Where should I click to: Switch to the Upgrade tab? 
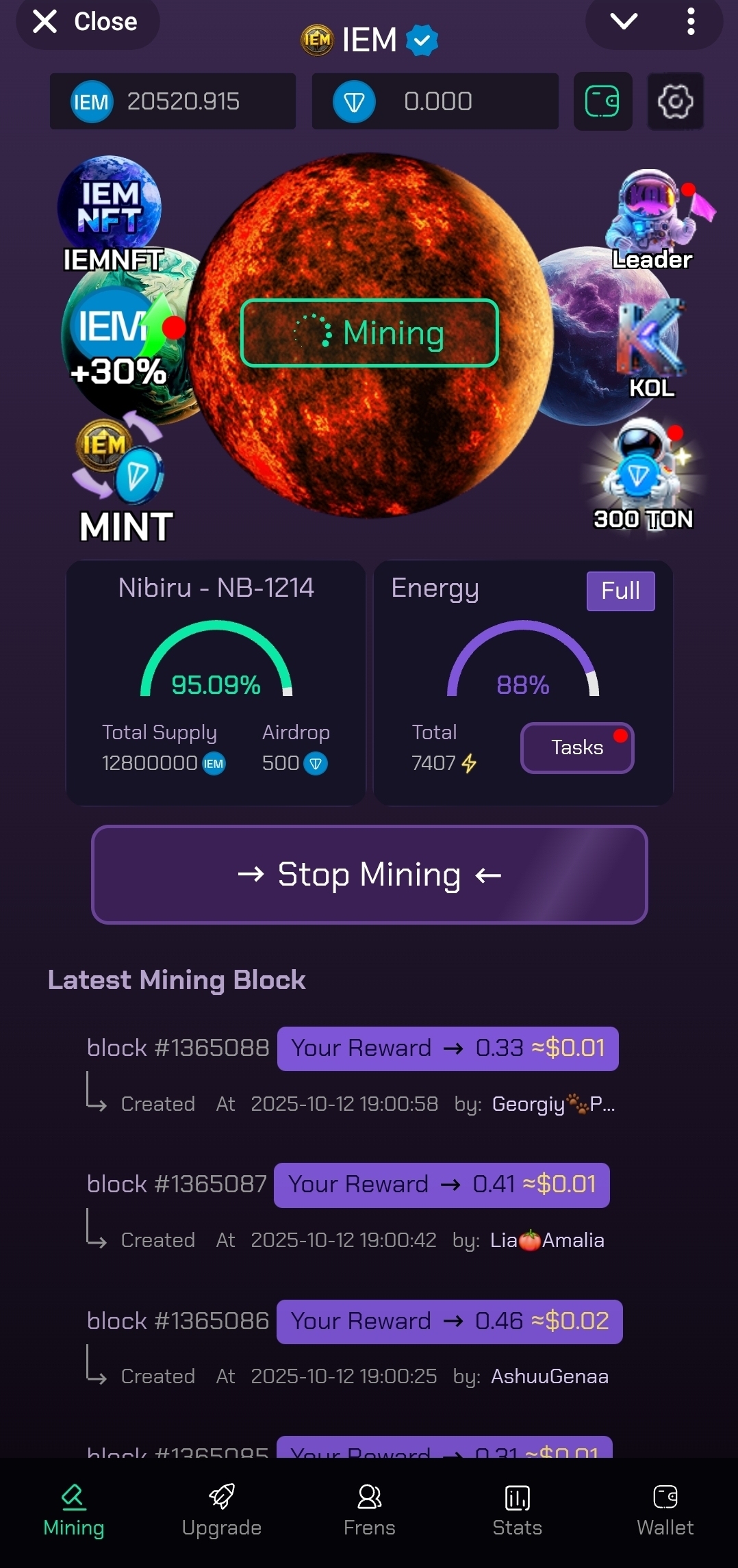[x=222, y=1510]
